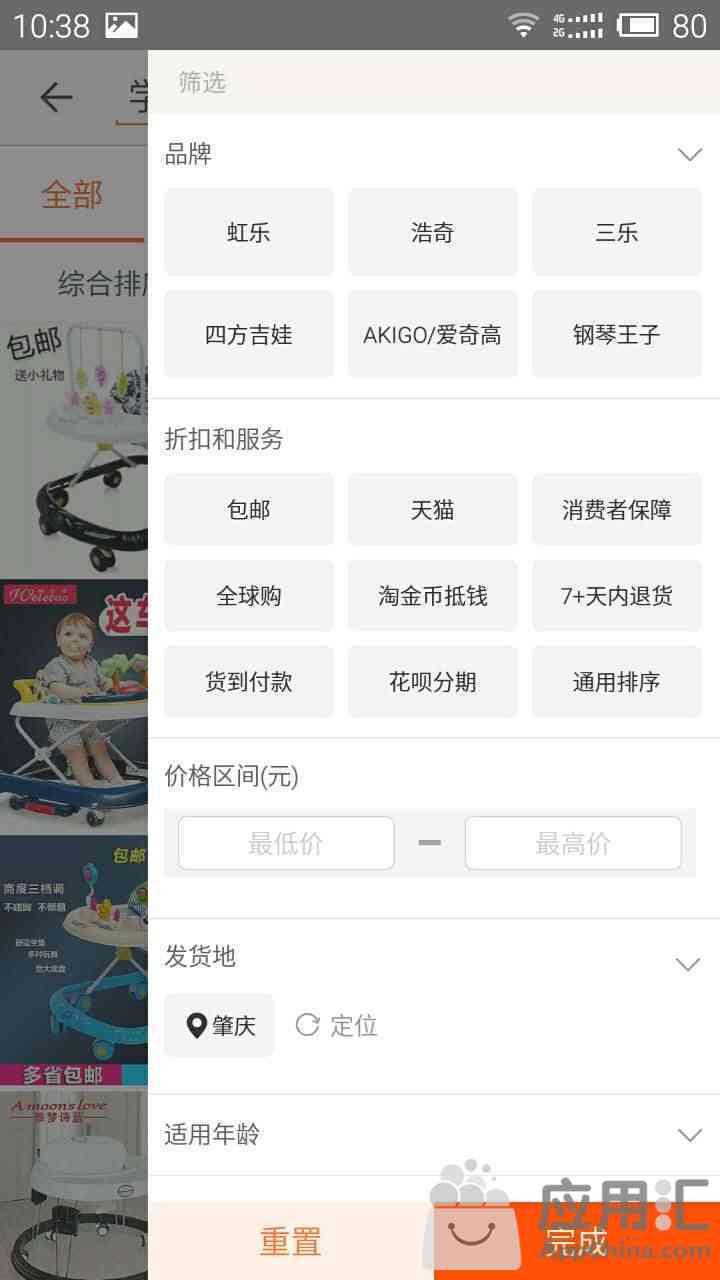Screen dimensions: 720x1280
Task: Tap the 最高价 maximum price field
Action: click(x=573, y=843)
